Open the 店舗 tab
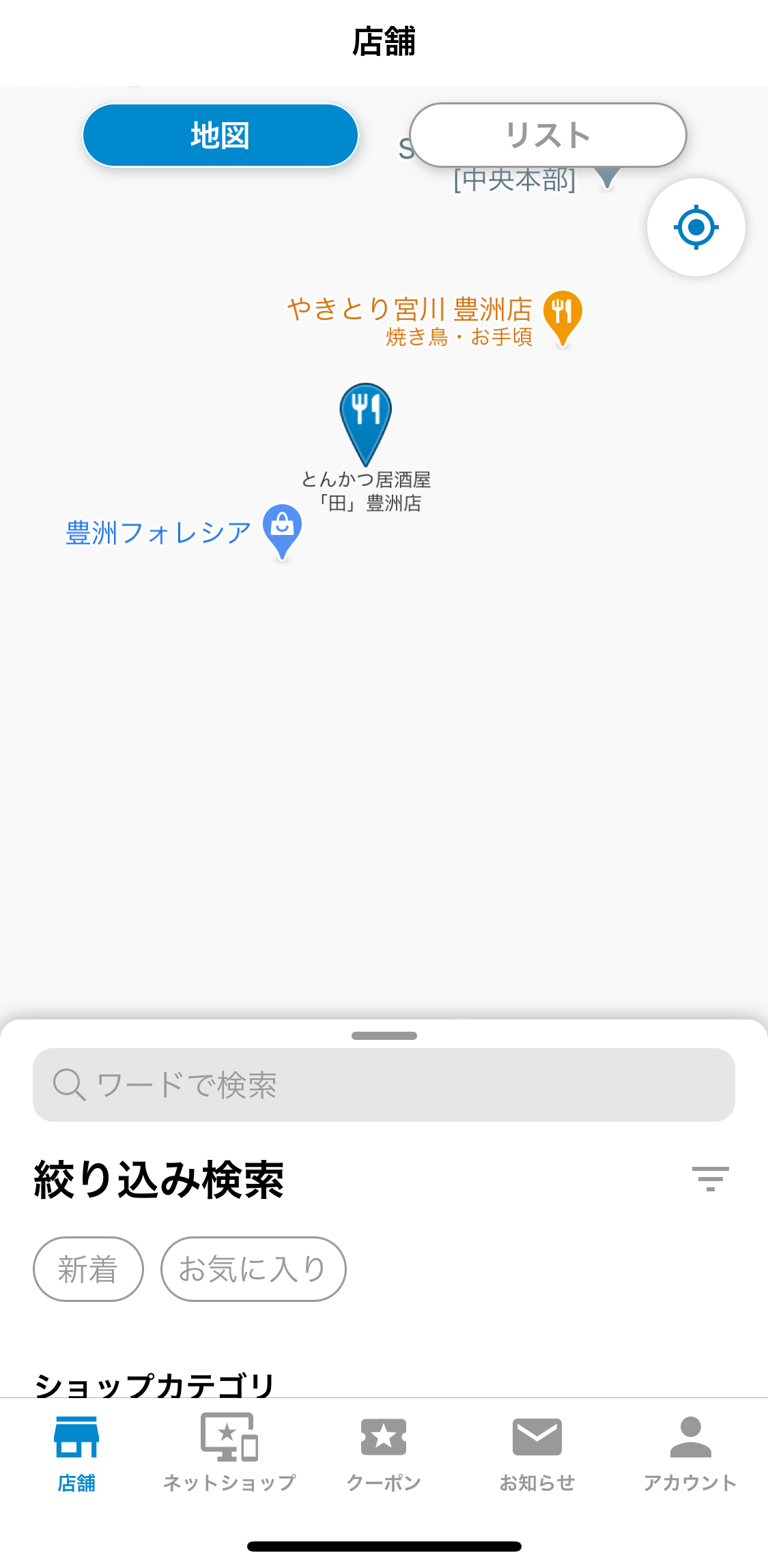768x1568 pixels. [x=76, y=1452]
